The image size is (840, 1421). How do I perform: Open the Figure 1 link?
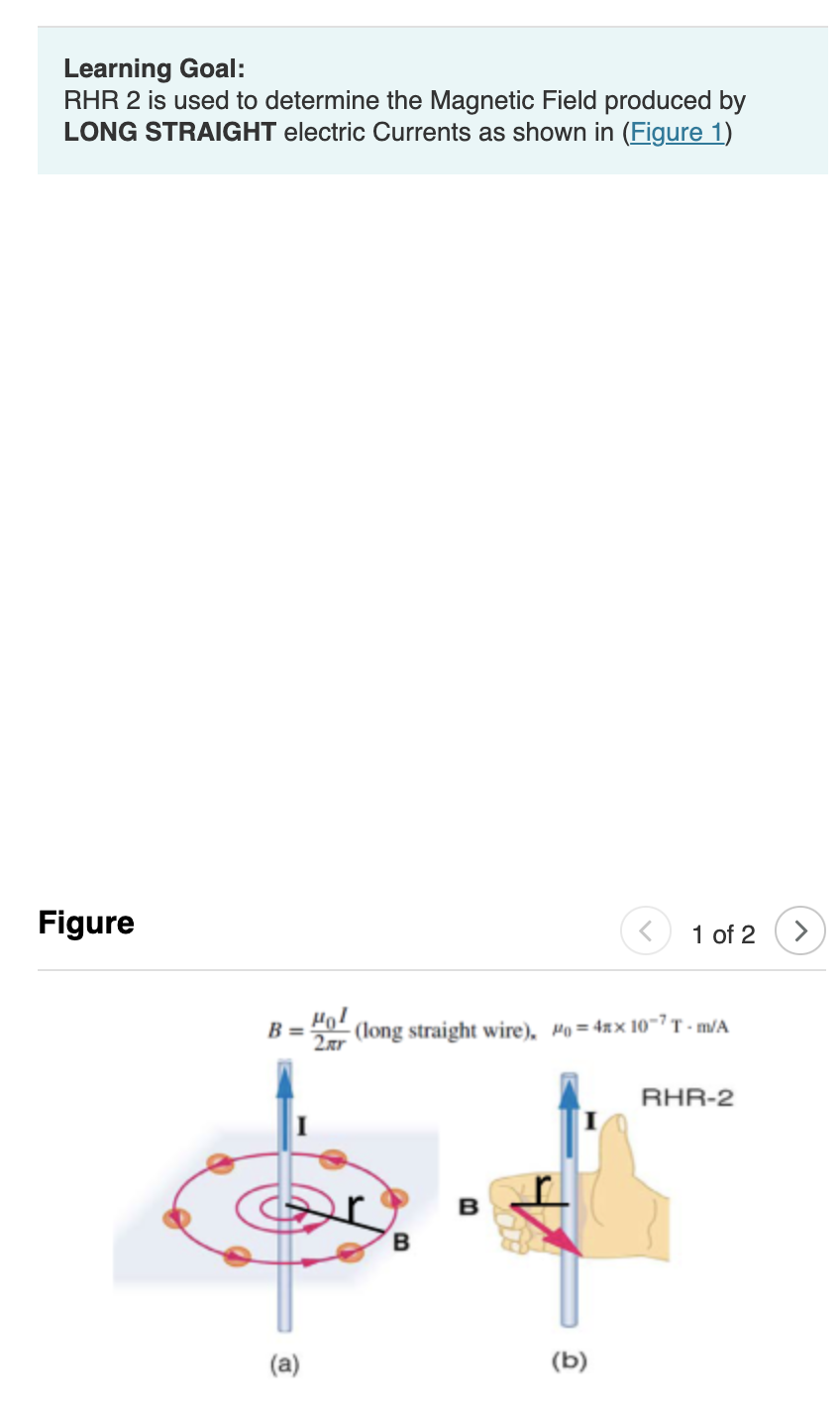[678, 133]
